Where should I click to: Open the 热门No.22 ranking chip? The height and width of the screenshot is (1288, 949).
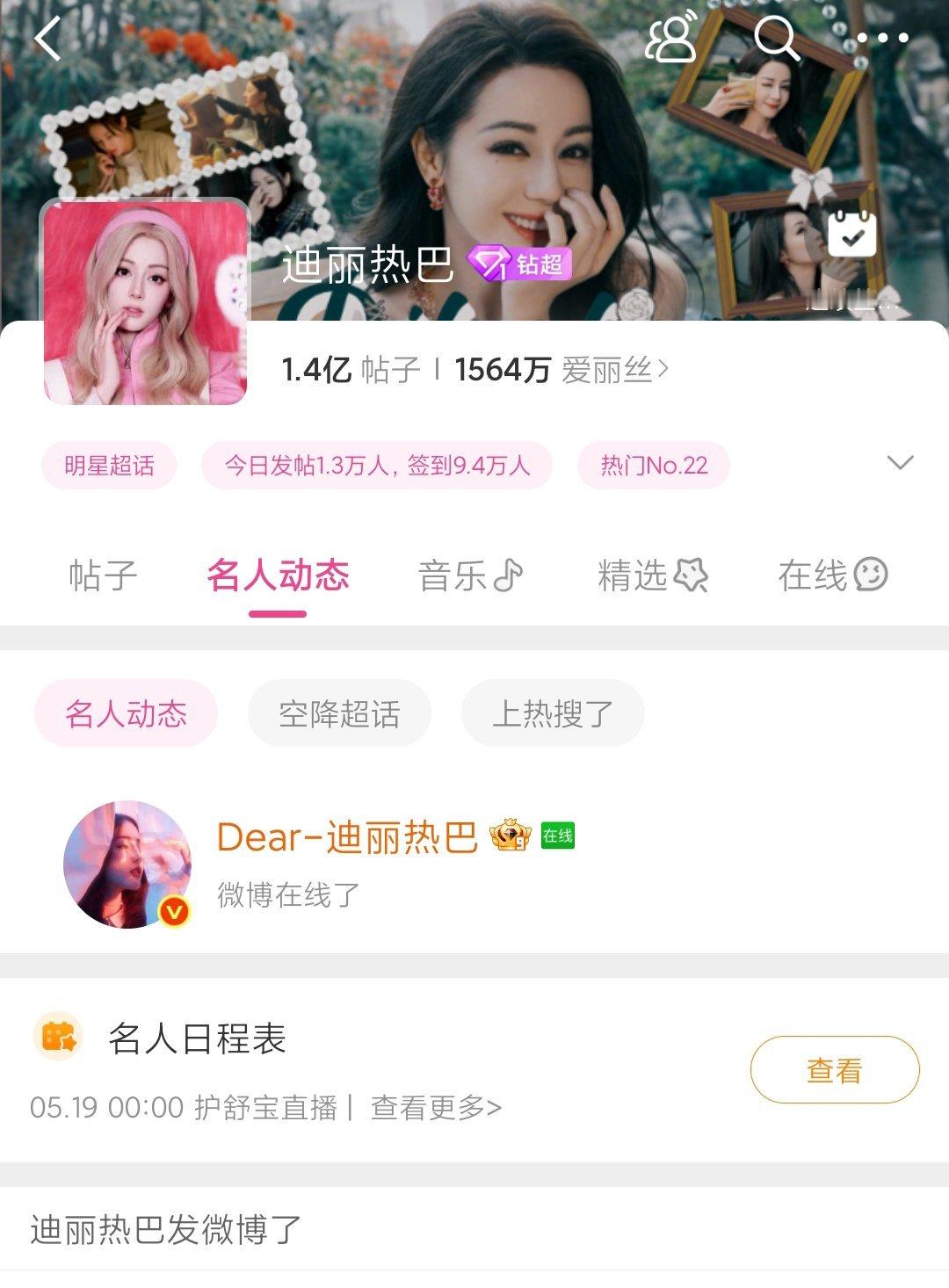(654, 466)
